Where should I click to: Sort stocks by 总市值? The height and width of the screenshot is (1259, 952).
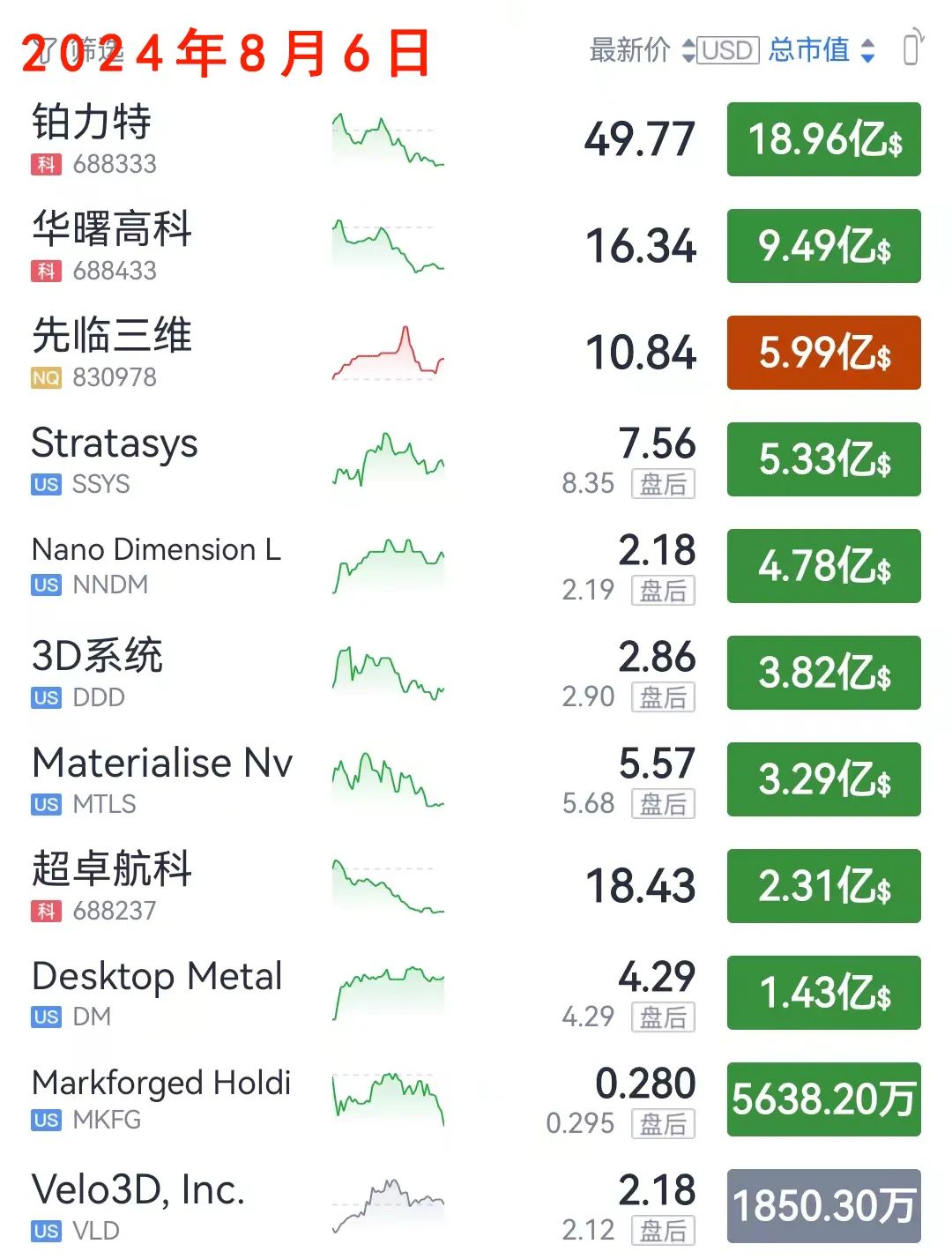pos(821,50)
